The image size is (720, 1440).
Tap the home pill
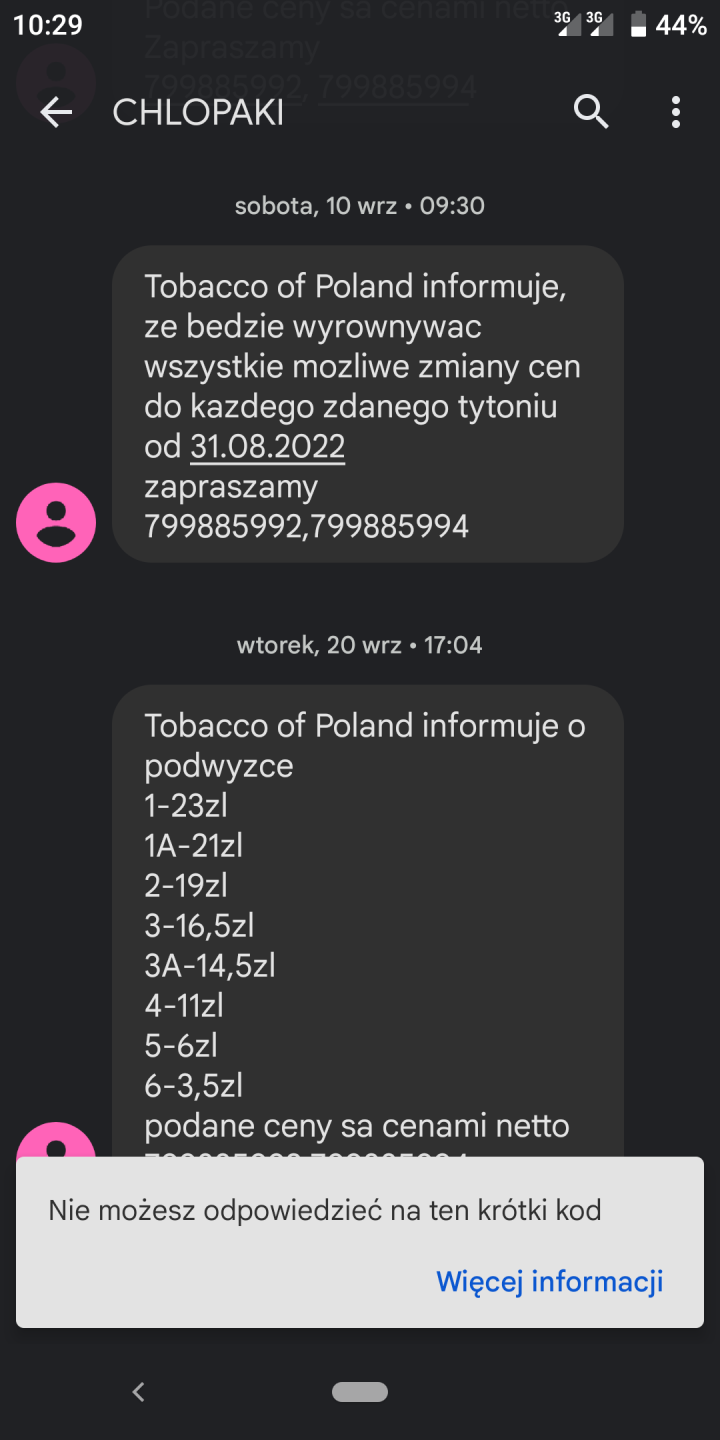[x=360, y=1391]
